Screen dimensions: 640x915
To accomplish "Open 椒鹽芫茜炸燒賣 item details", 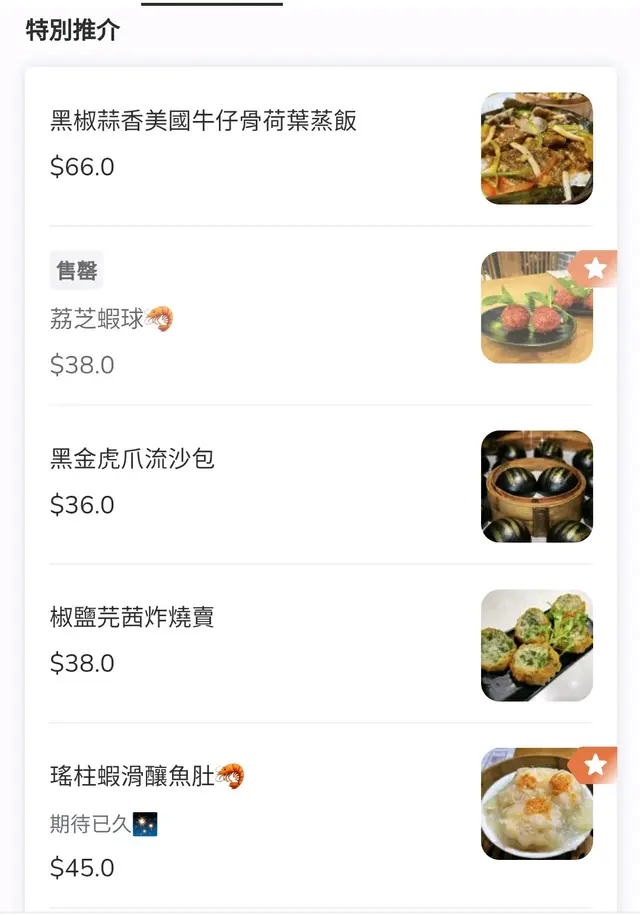I will [x=133, y=618].
